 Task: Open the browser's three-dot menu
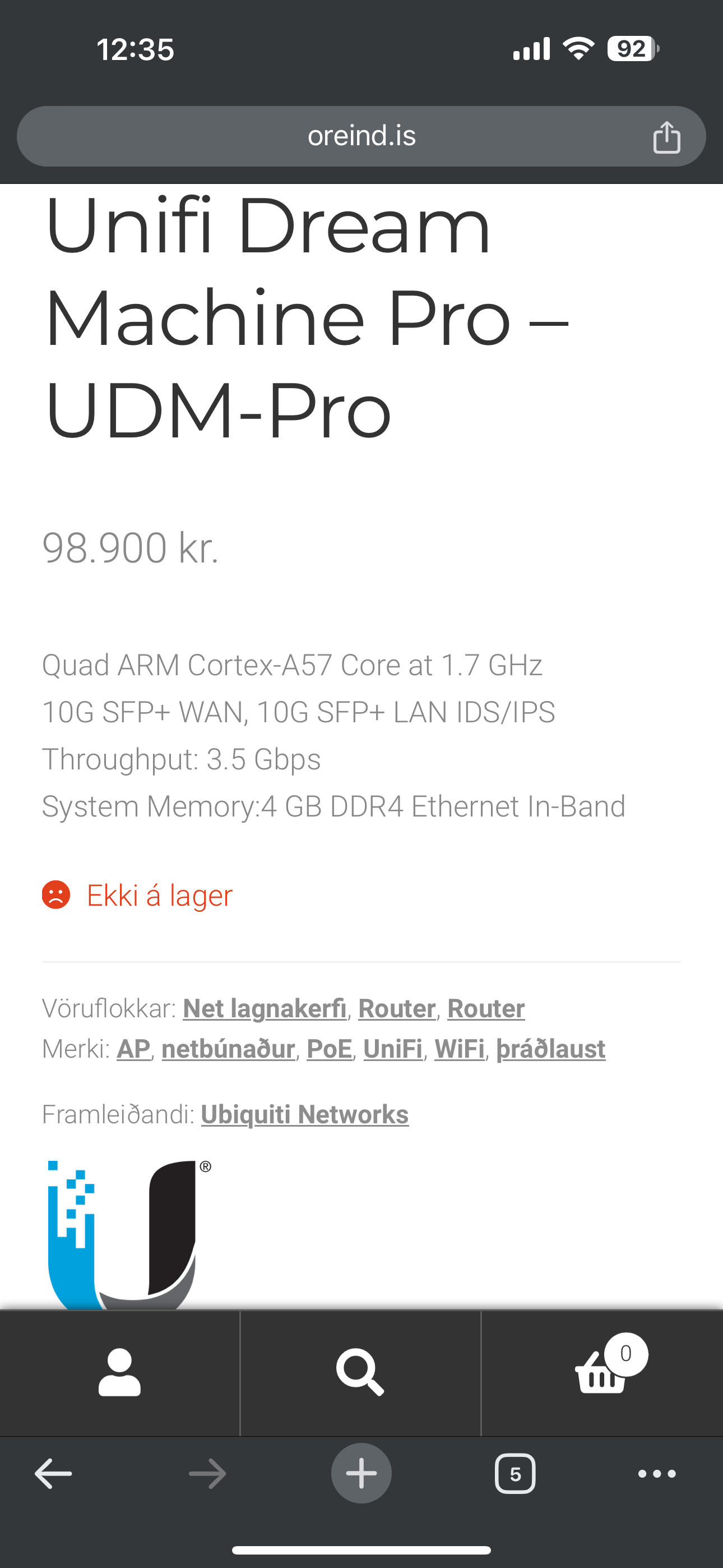coord(657,1474)
